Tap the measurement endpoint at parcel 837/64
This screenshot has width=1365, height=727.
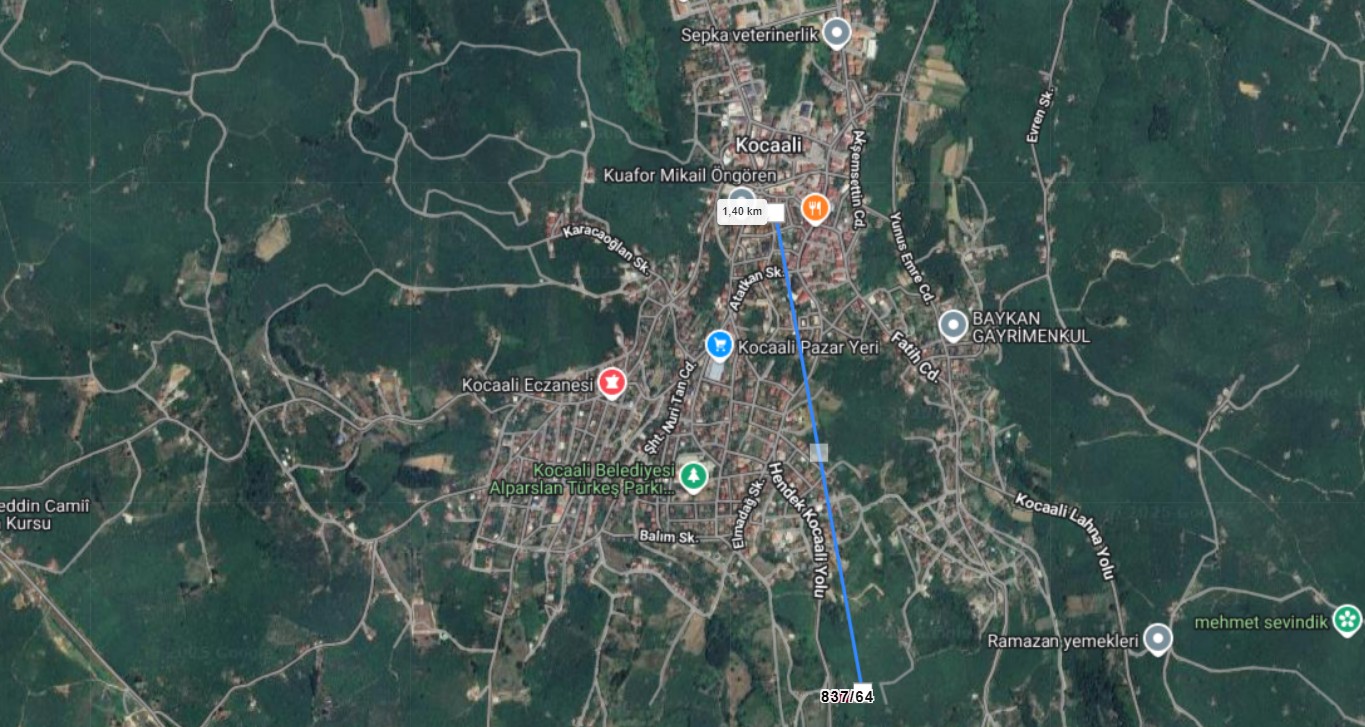tap(862, 688)
